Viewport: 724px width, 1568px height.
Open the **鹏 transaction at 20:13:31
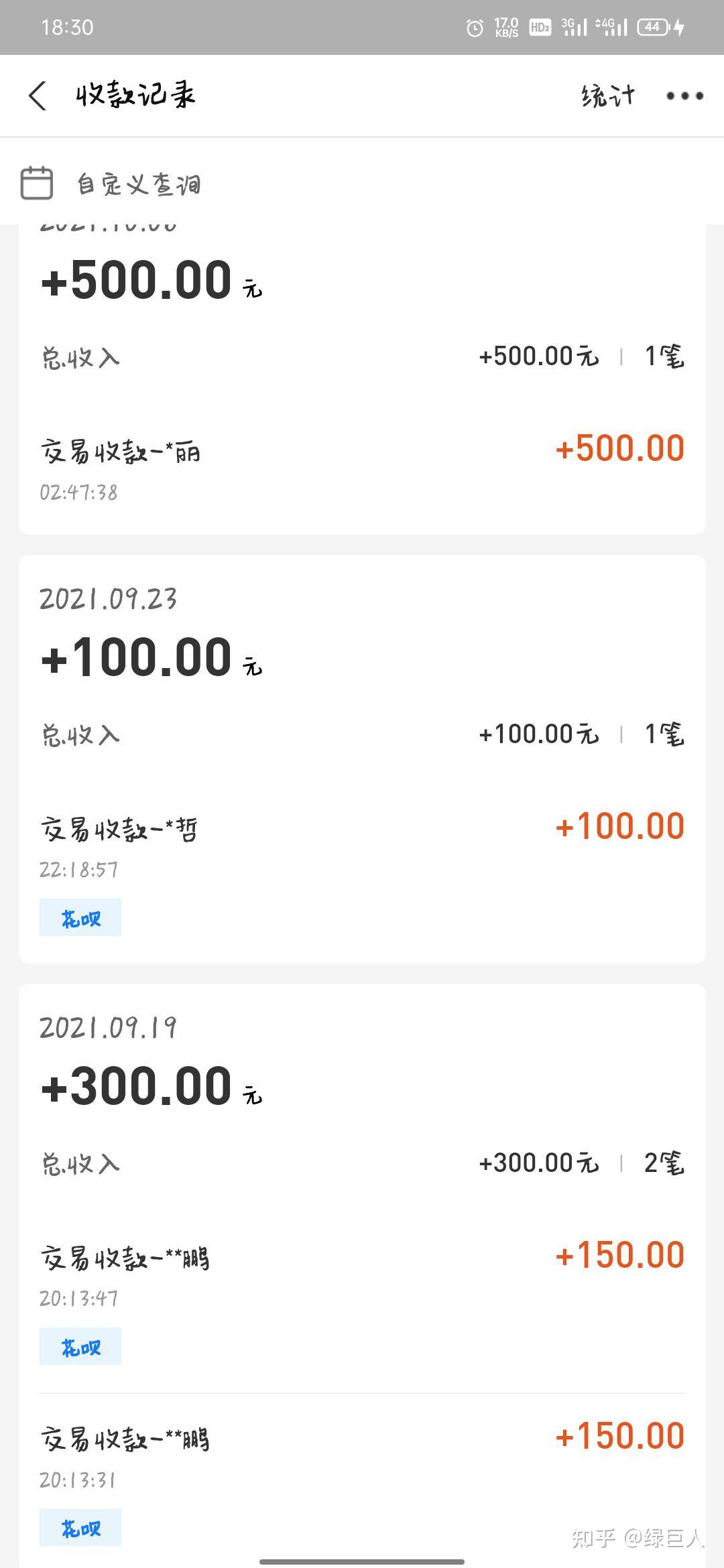pos(362,1481)
